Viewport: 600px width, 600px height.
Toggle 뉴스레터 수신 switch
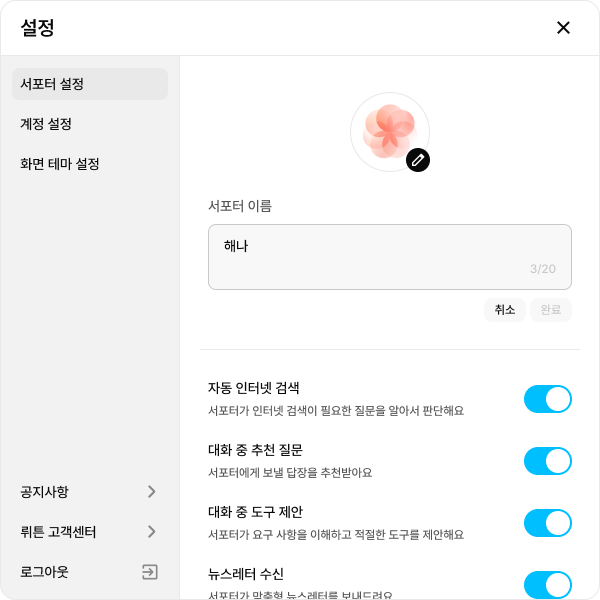(547, 584)
